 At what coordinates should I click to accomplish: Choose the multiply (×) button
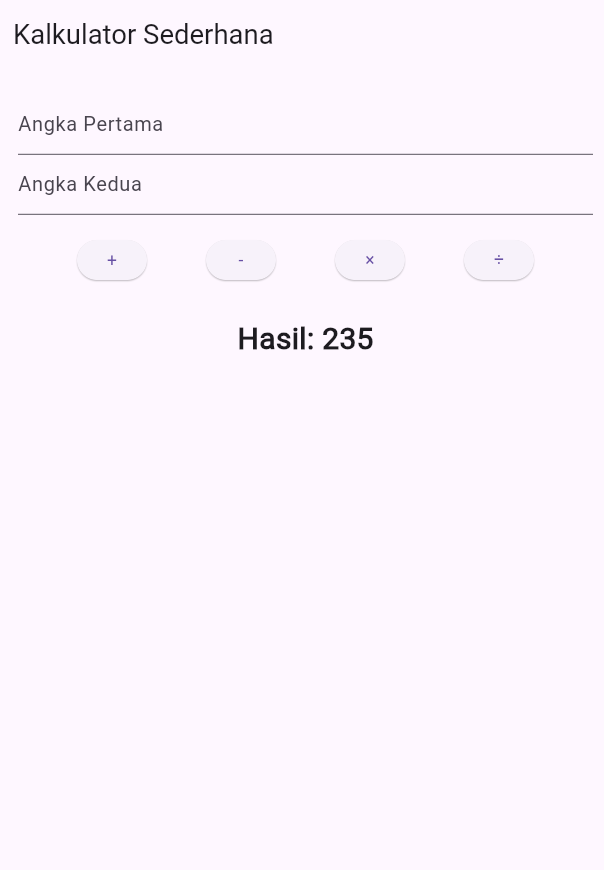point(370,260)
